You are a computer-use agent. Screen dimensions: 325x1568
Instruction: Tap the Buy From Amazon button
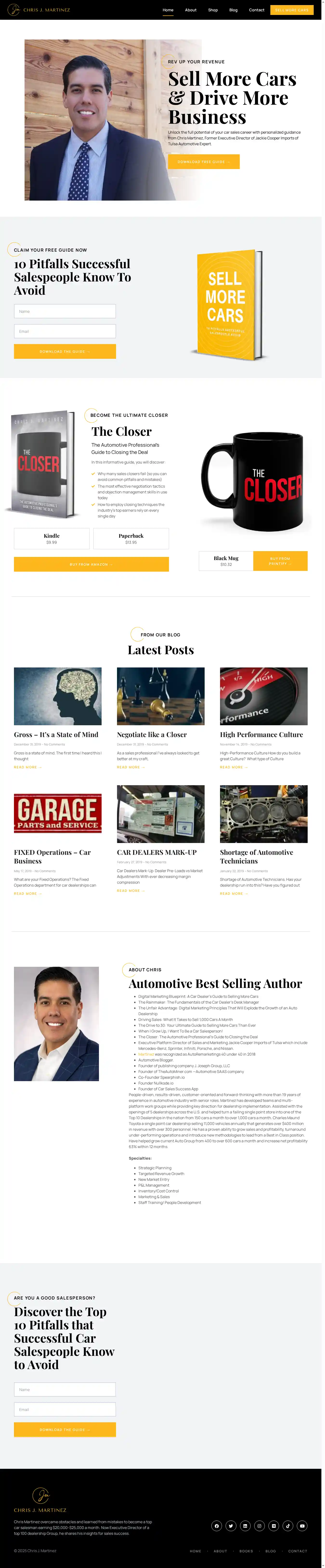point(91,564)
